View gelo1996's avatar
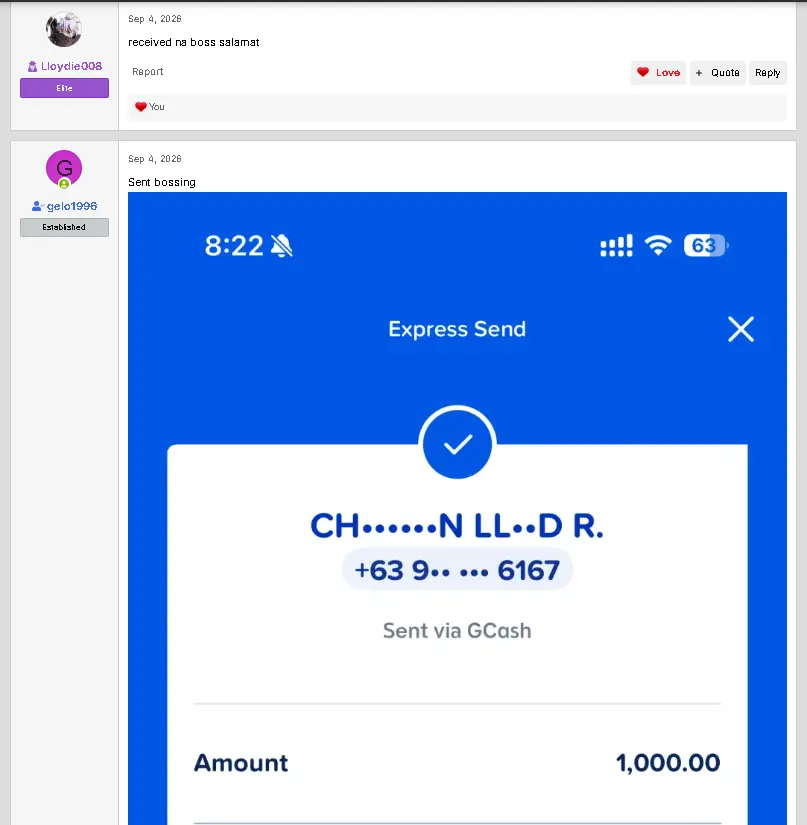807x825 pixels. (x=64, y=168)
